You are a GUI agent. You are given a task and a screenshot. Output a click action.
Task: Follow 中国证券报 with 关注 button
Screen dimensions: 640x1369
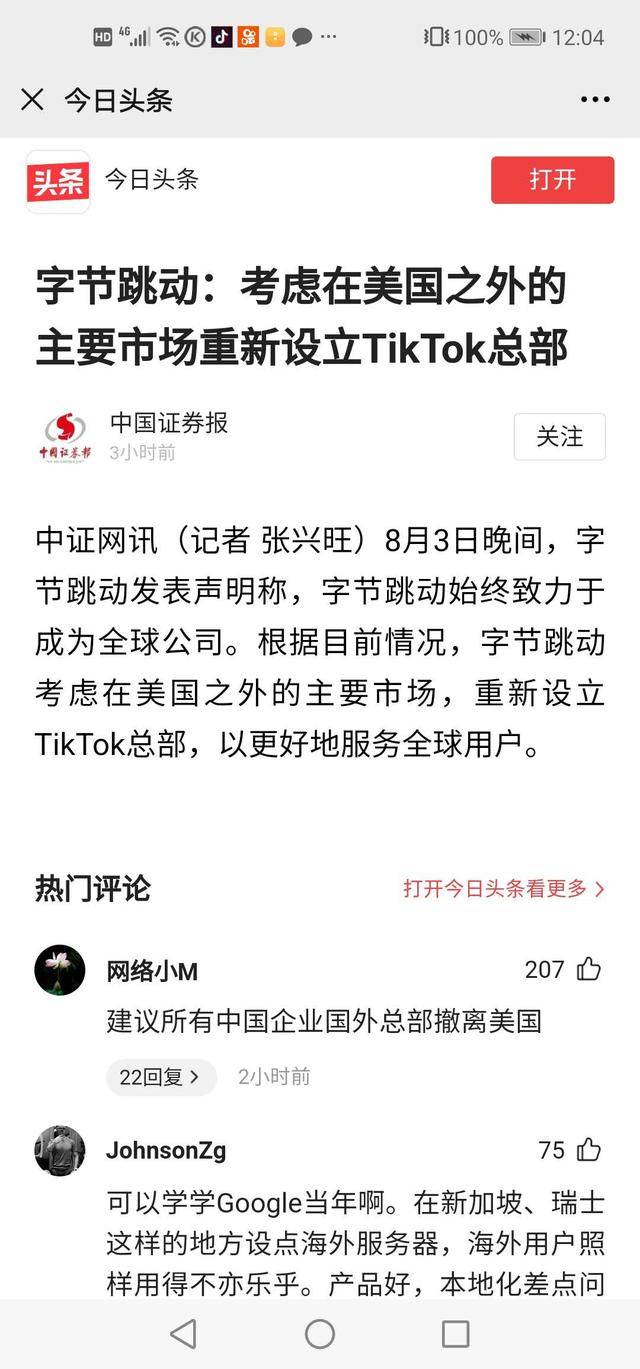559,437
